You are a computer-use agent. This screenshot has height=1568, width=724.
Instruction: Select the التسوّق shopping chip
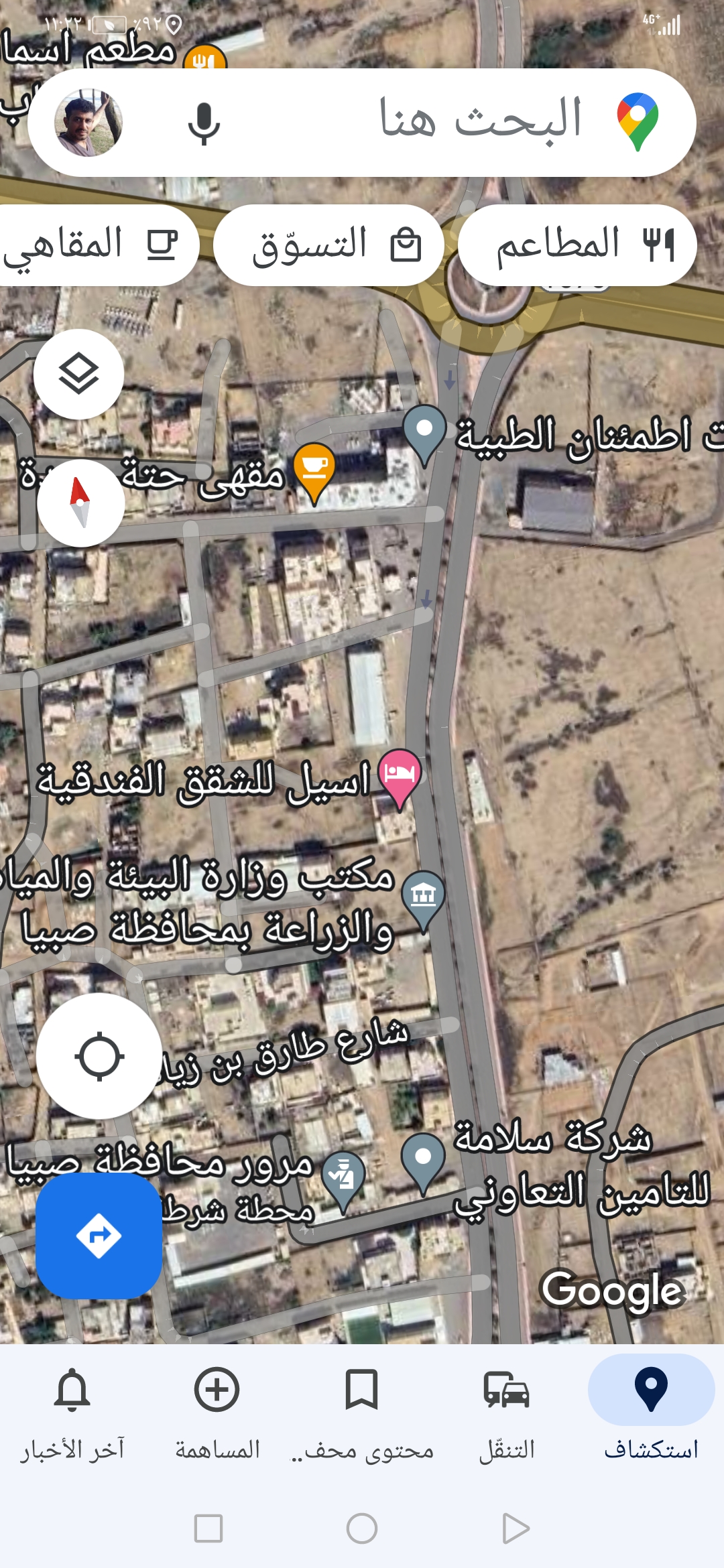click(328, 245)
